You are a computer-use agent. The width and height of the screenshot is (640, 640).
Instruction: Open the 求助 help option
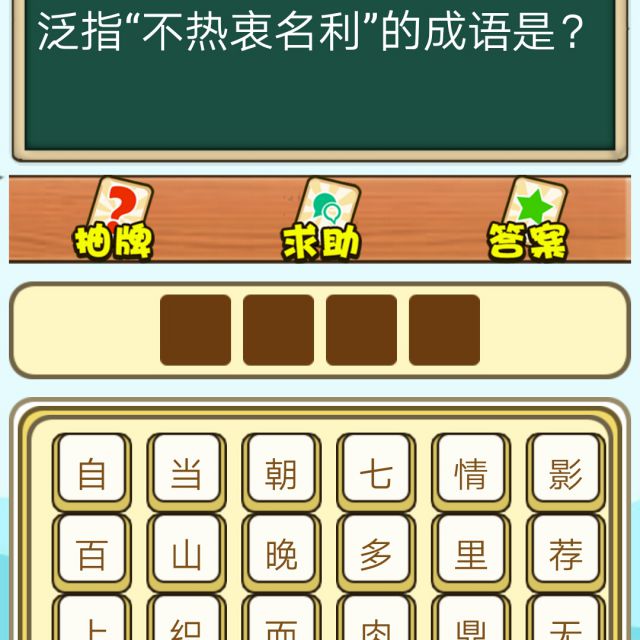tap(321, 220)
